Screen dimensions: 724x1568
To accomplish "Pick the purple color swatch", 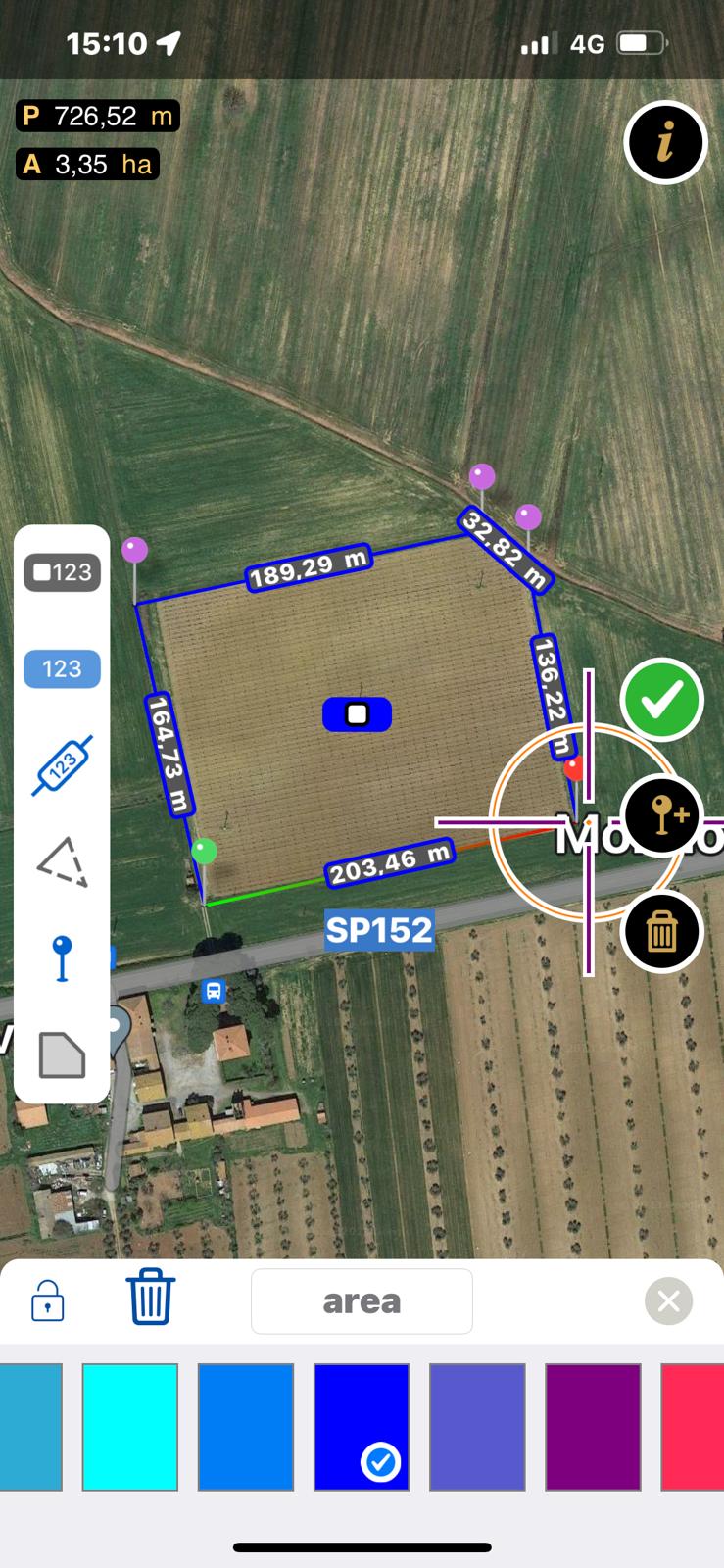I will click(593, 1427).
